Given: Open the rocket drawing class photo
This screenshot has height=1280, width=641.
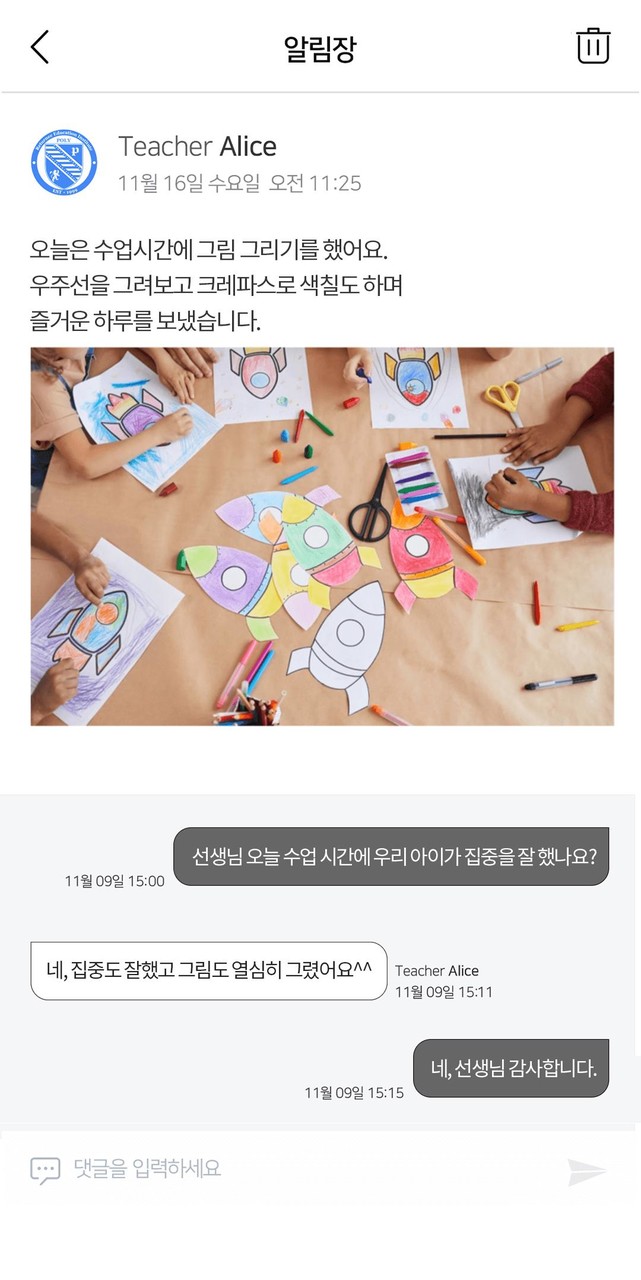Looking at the screenshot, I should tap(322, 536).
